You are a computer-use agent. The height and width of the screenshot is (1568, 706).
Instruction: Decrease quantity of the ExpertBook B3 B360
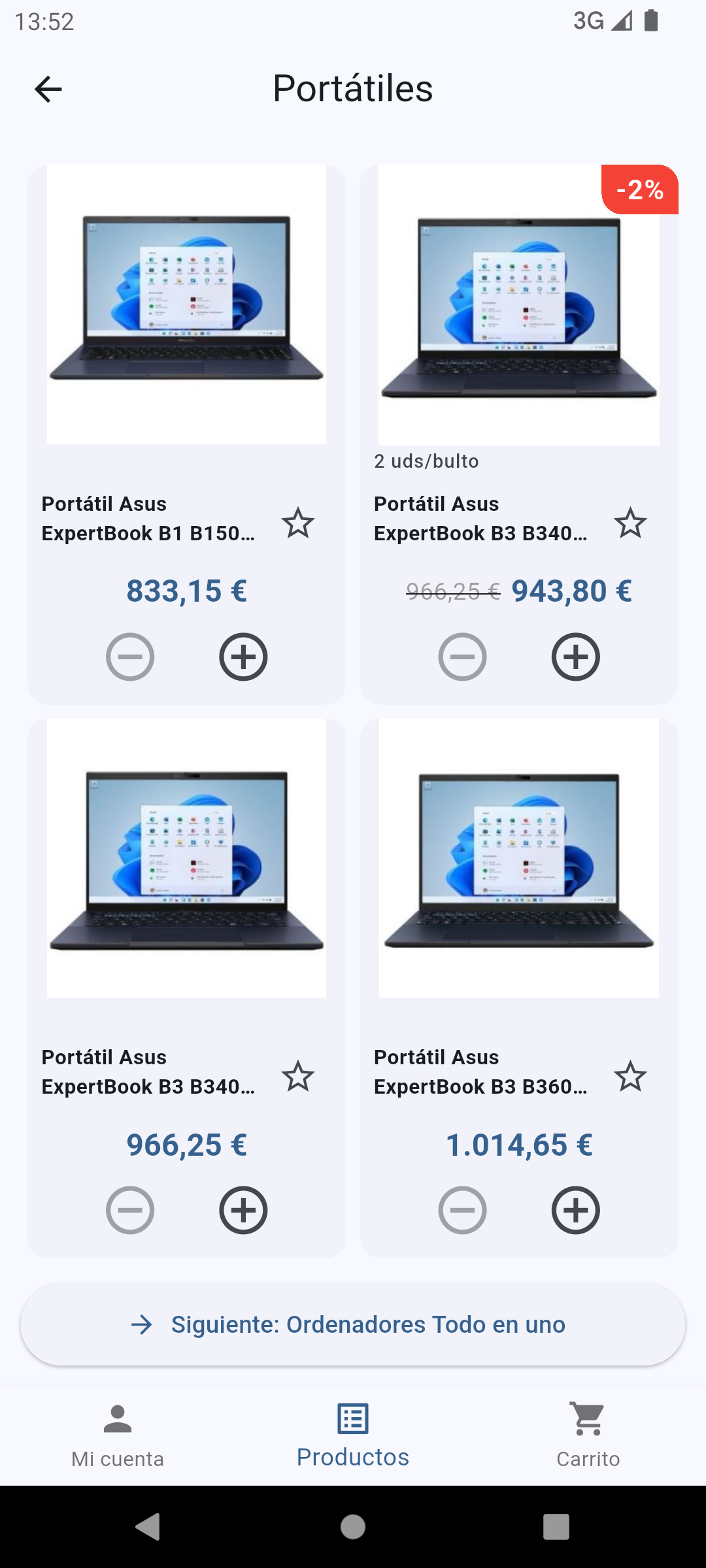point(462,1210)
